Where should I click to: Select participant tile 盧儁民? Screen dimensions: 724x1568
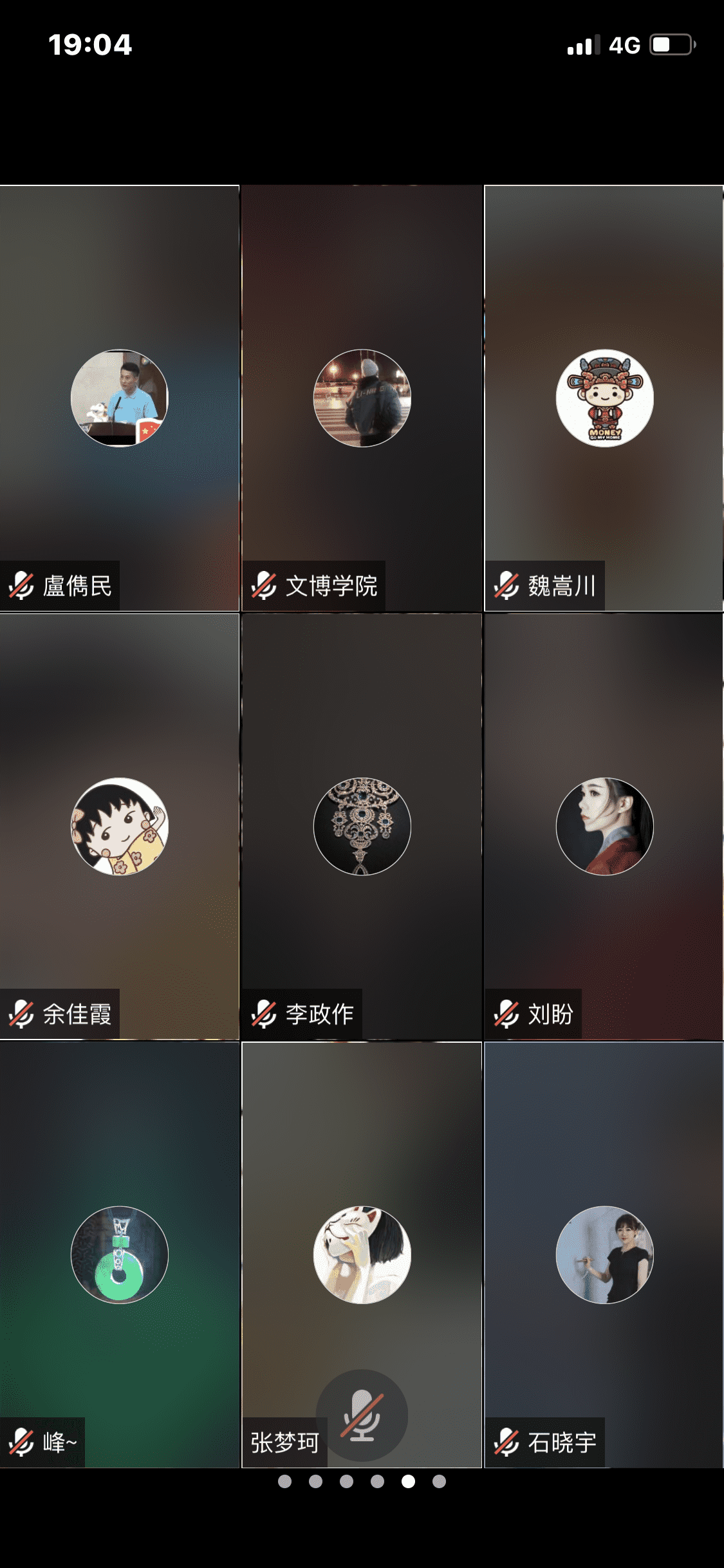tap(120, 398)
